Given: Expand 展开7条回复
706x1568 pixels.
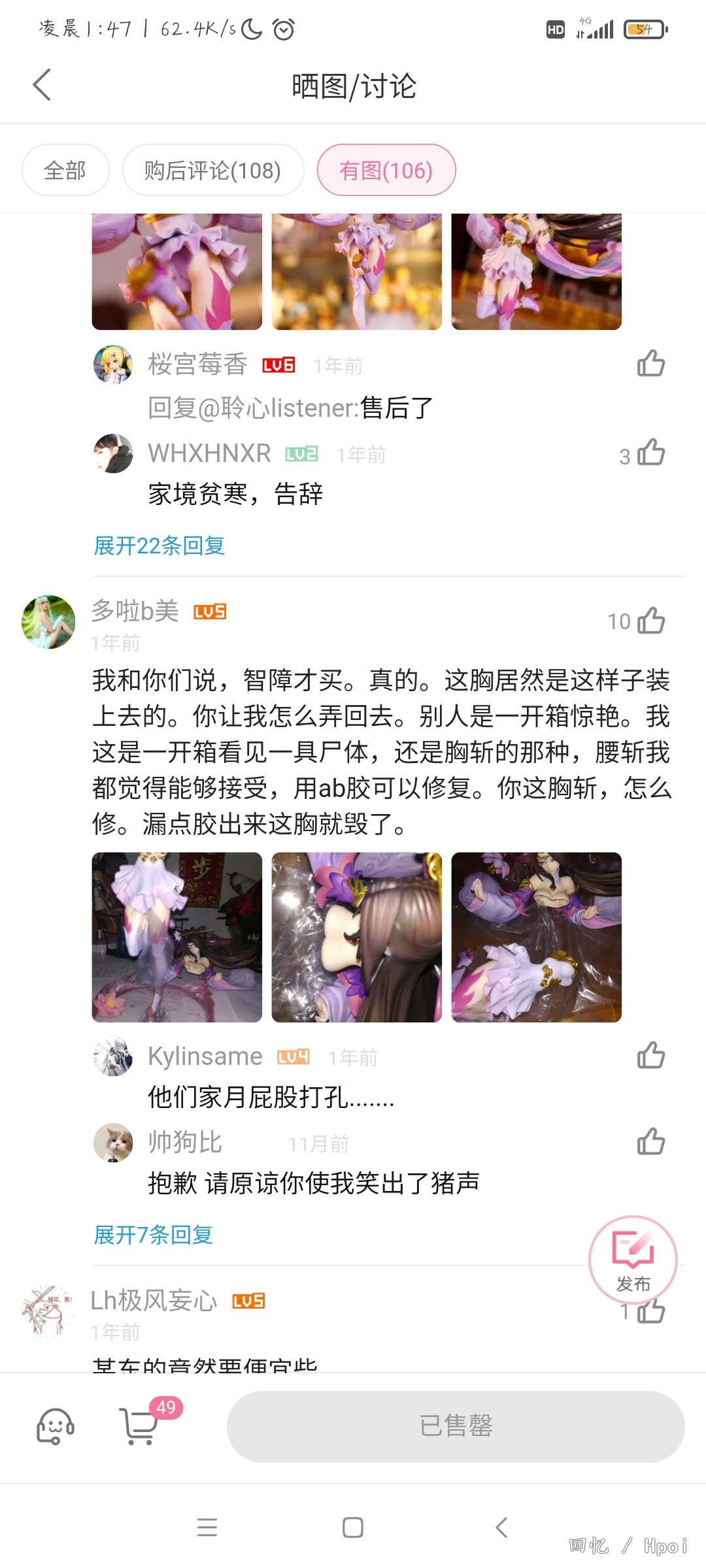Looking at the screenshot, I should tap(154, 1234).
